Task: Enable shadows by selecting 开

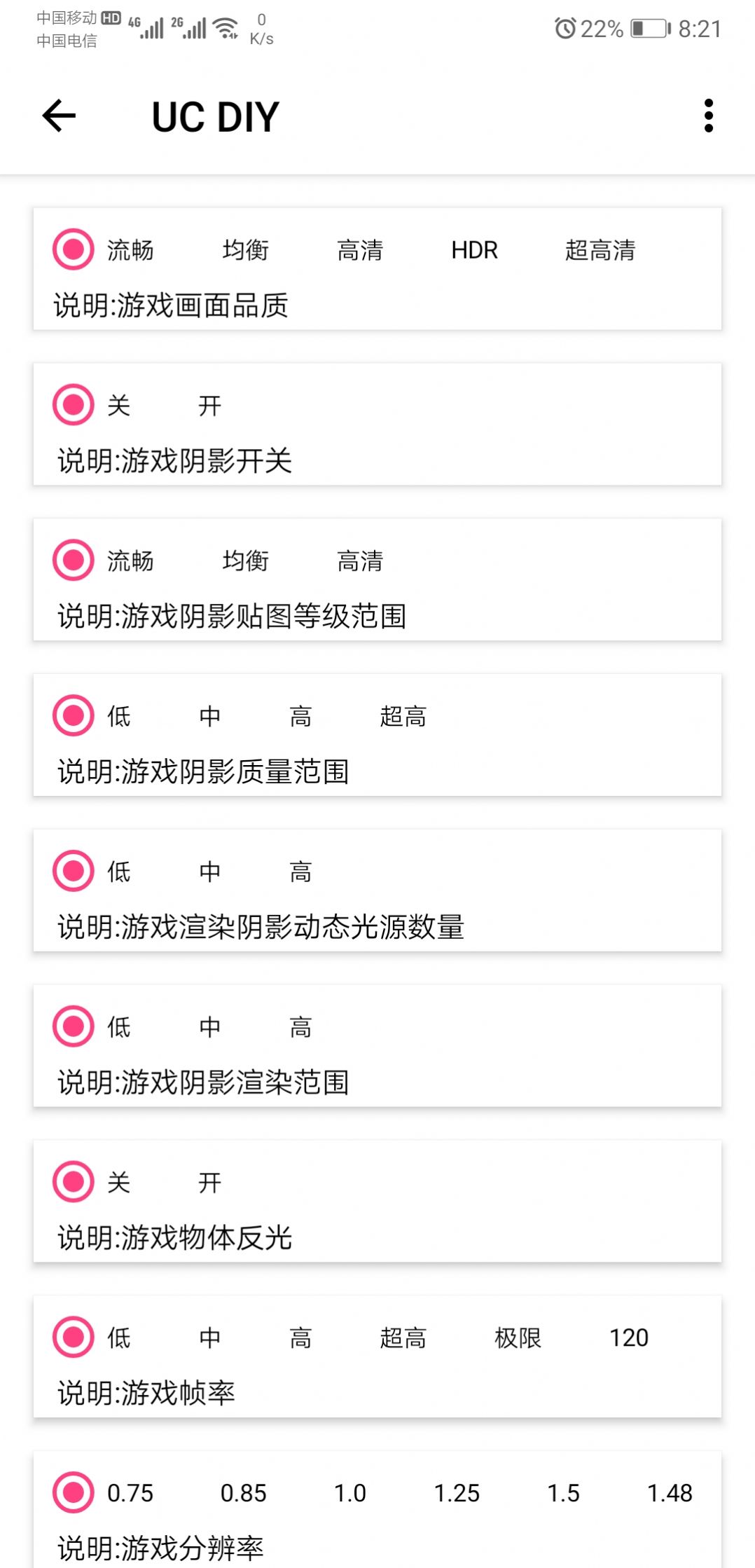Action: 209,405
